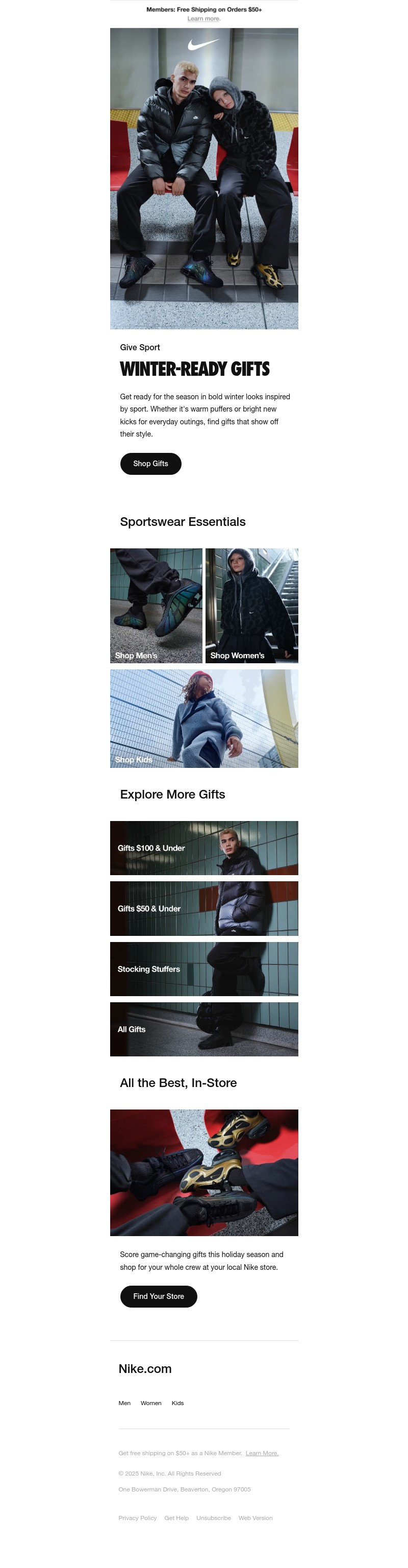Screen dimensions: 408x1568
Task: Open the Stocking Stuffers banner
Action: pos(203,969)
